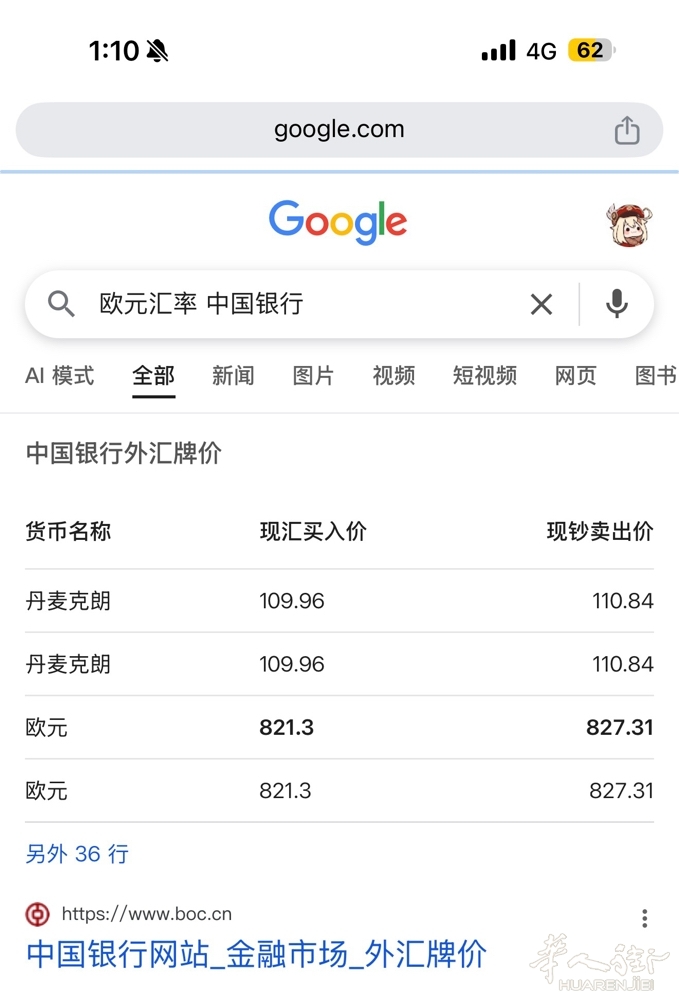Open the Google account avatar
Image resolution: width=679 pixels, height=1000 pixels.
pos(629,224)
